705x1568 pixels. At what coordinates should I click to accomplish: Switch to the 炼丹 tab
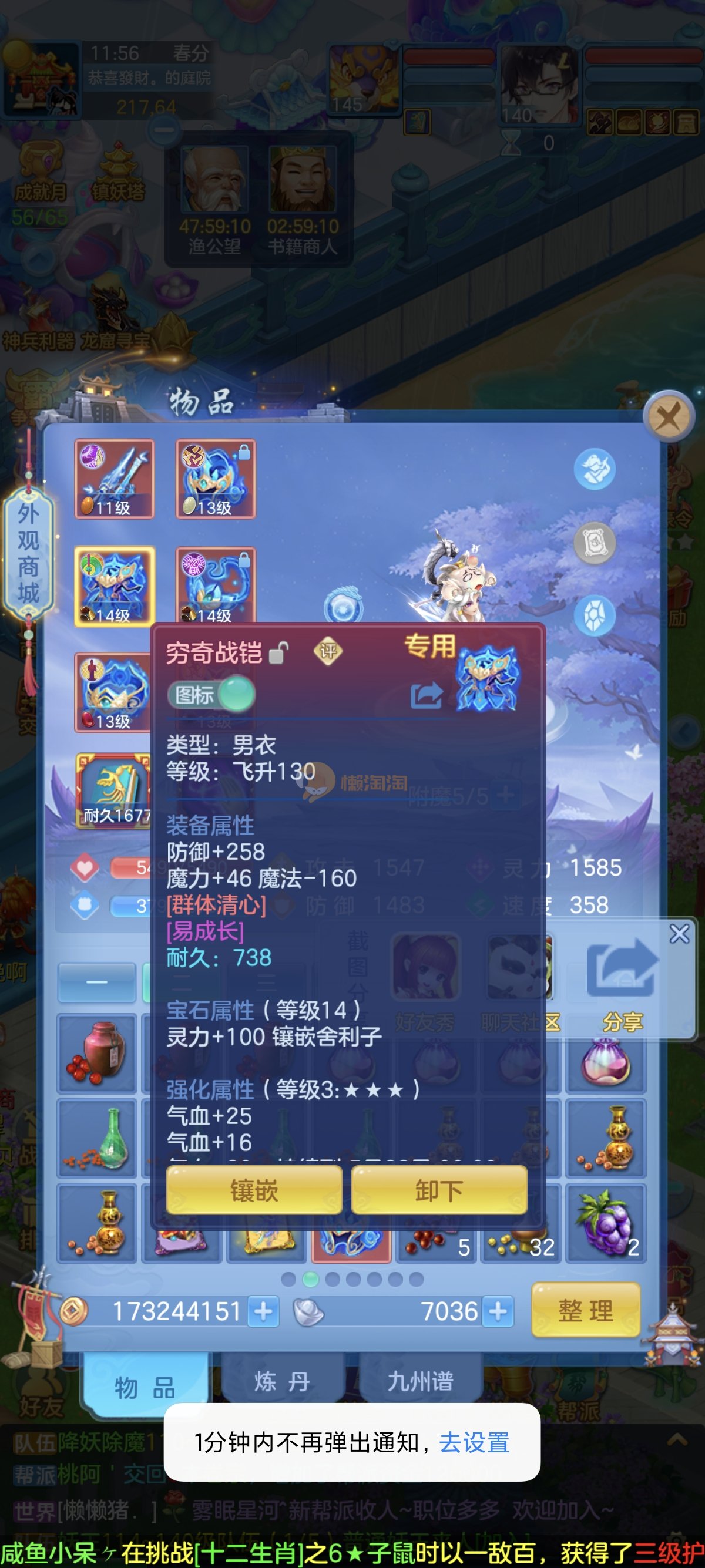(x=282, y=1381)
